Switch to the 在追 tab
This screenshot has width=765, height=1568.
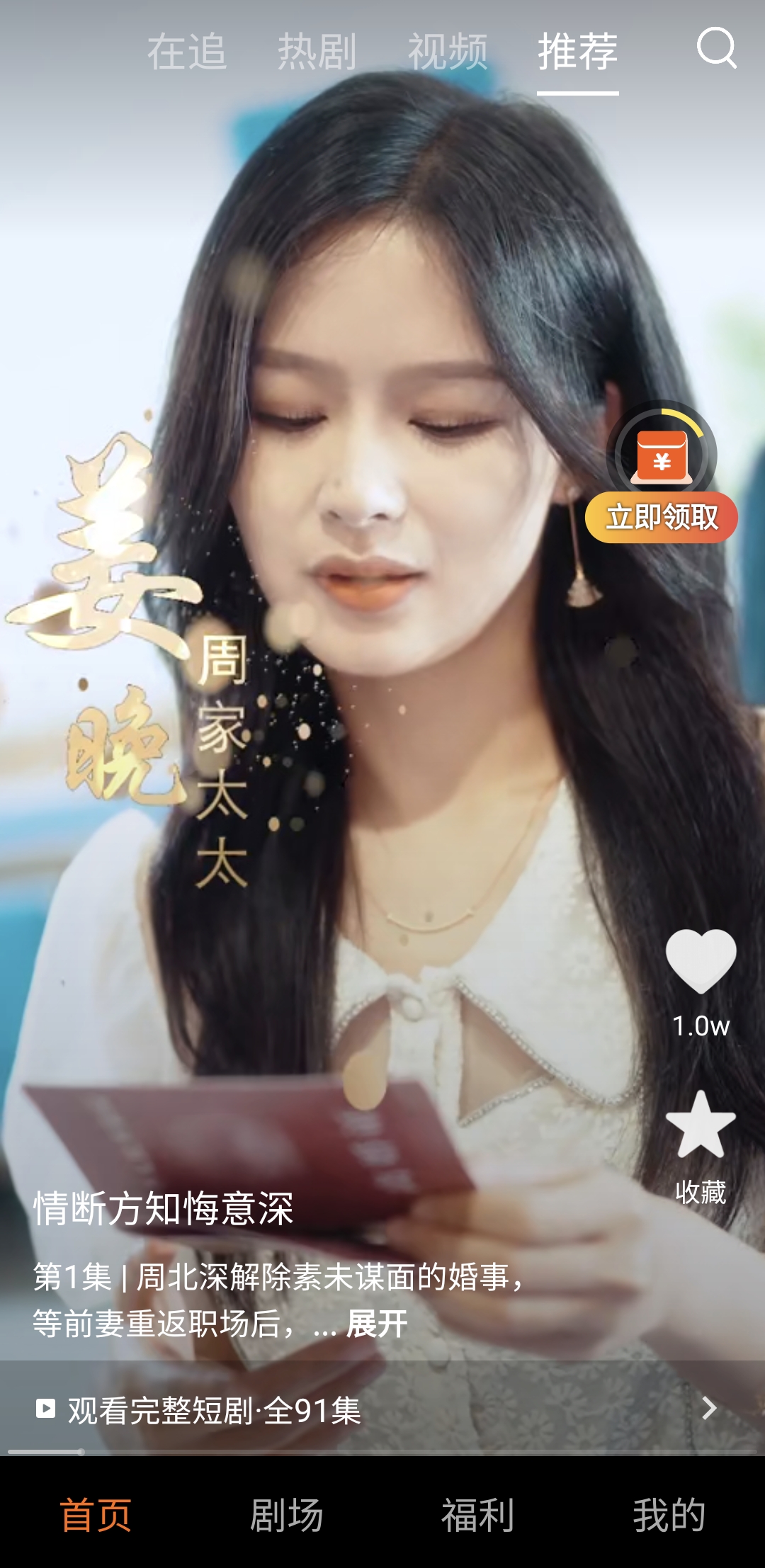(186, 52)
